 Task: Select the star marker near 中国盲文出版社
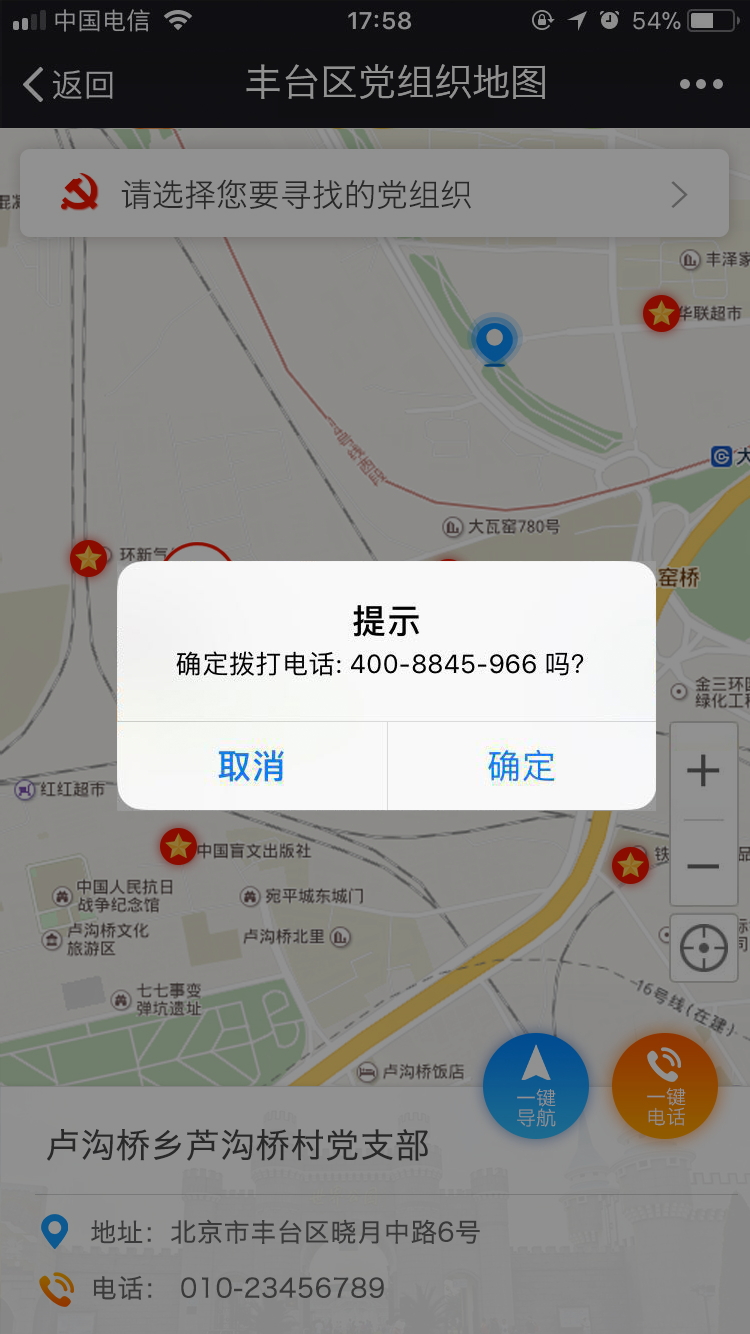coord(178,847)
